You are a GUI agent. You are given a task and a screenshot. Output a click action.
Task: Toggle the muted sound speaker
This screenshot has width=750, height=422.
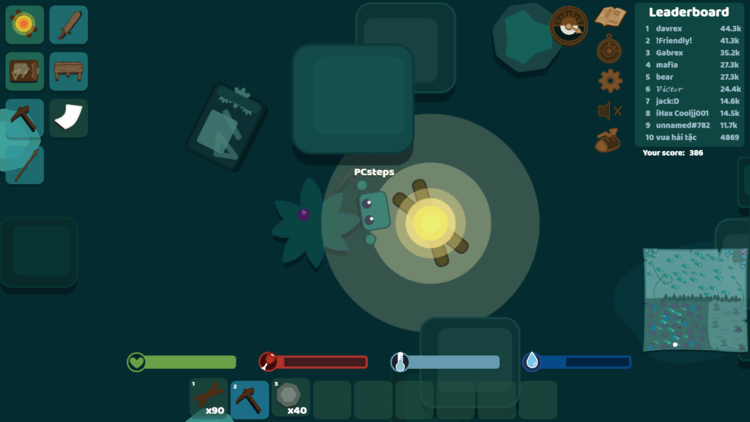609,111
